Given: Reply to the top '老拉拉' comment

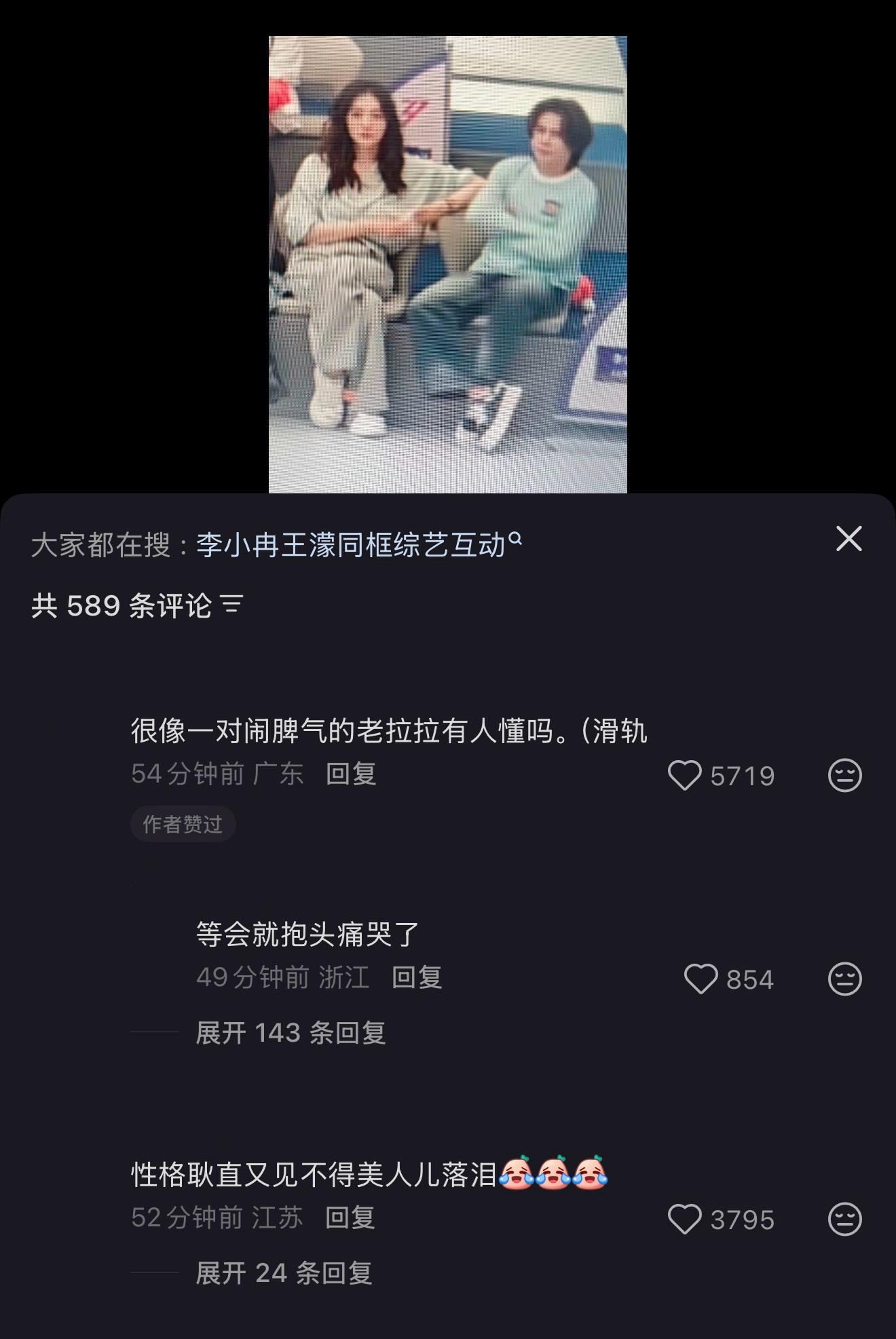Looking at the screenshot, I should pos(350,774).
